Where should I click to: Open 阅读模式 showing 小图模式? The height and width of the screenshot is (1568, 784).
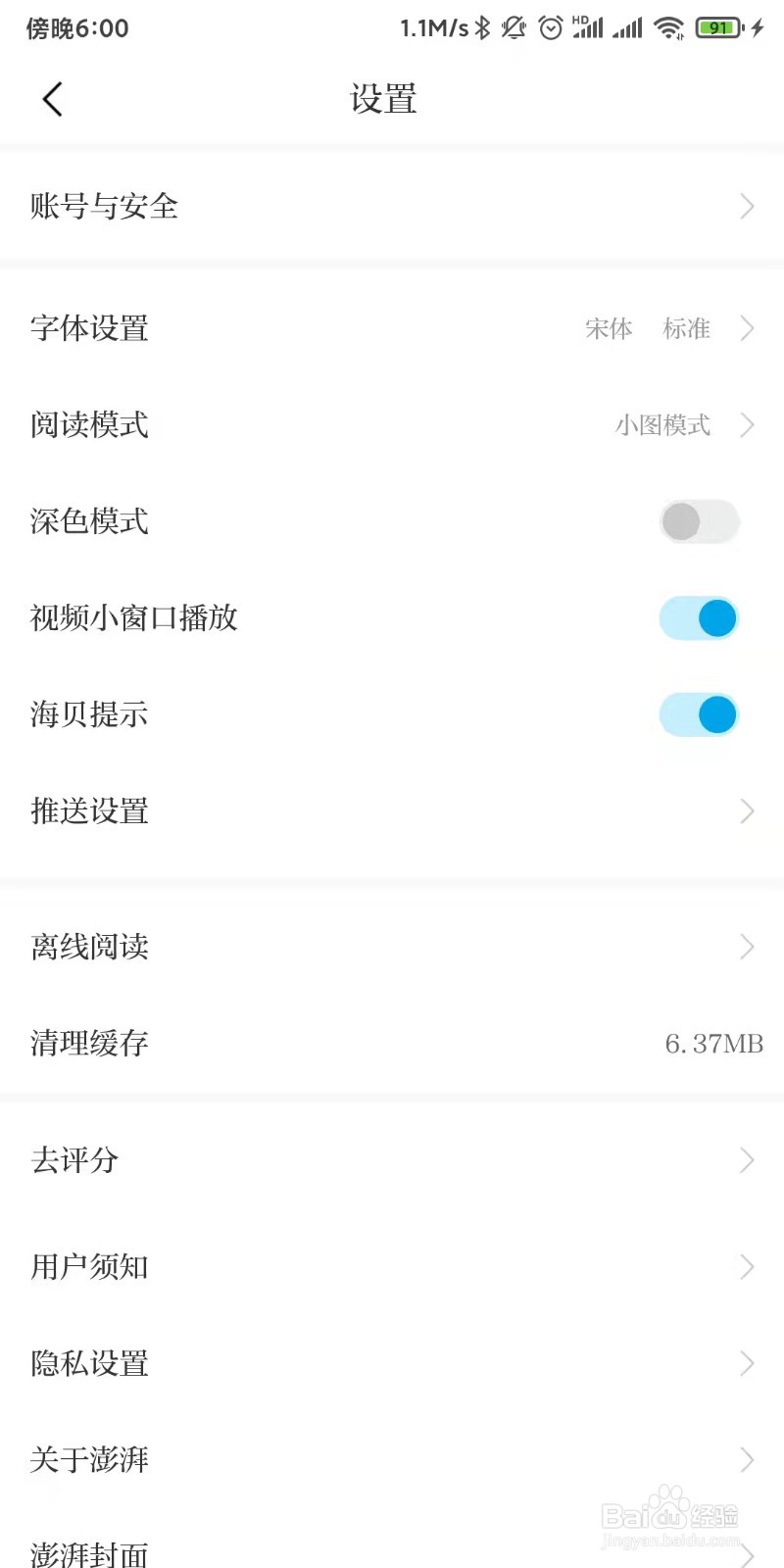click(392, 425)
